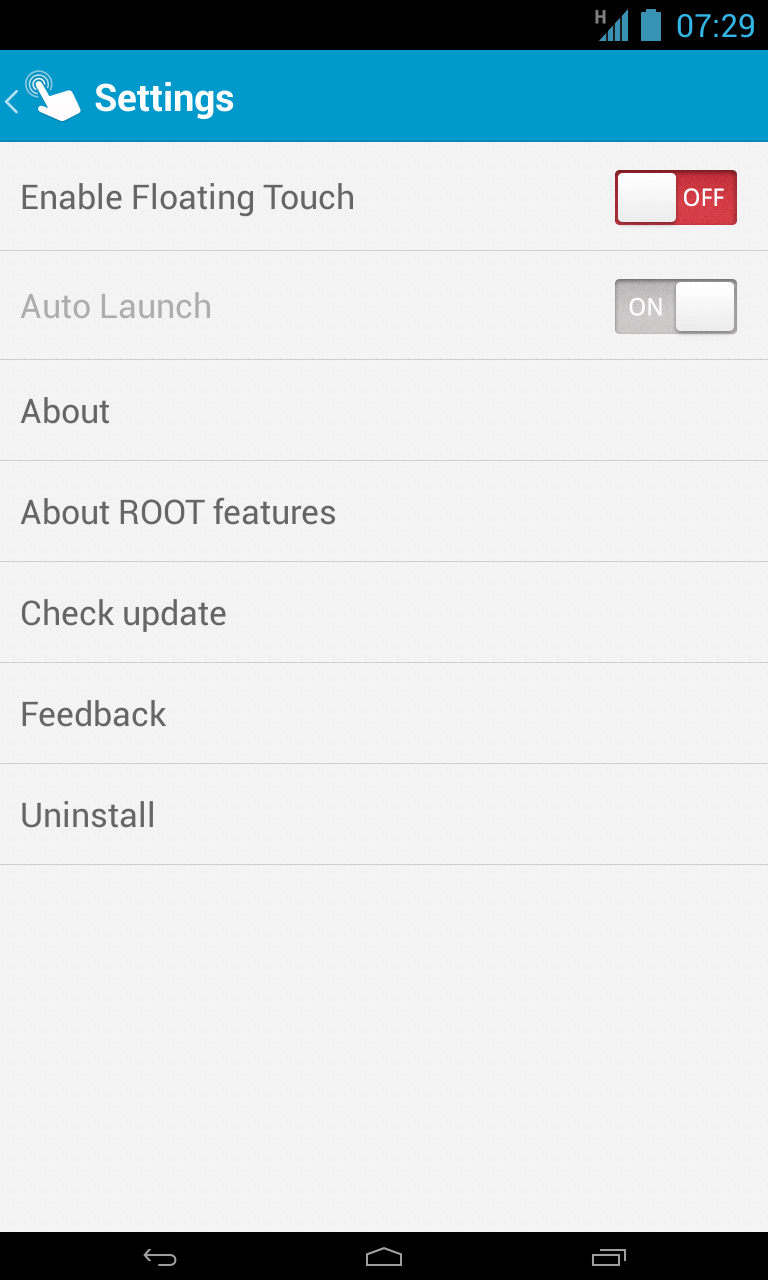
Task: Open the recent apps button
Action: coord(608,1257)
